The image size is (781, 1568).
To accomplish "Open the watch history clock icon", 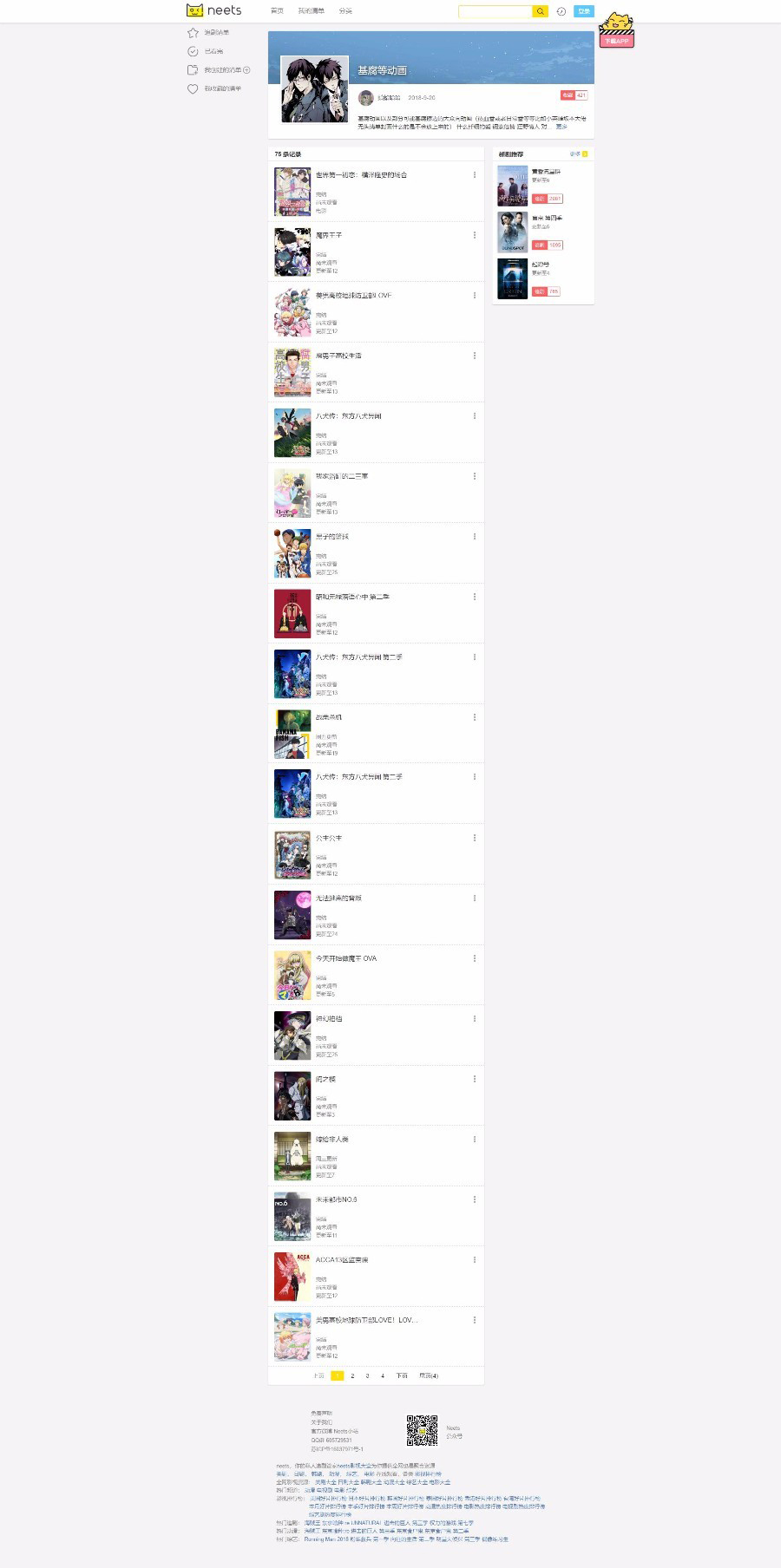I will point(561,11).
